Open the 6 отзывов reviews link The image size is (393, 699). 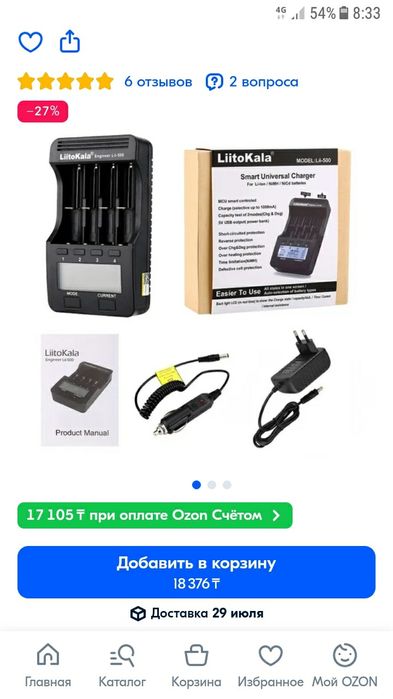click(158, 82)
